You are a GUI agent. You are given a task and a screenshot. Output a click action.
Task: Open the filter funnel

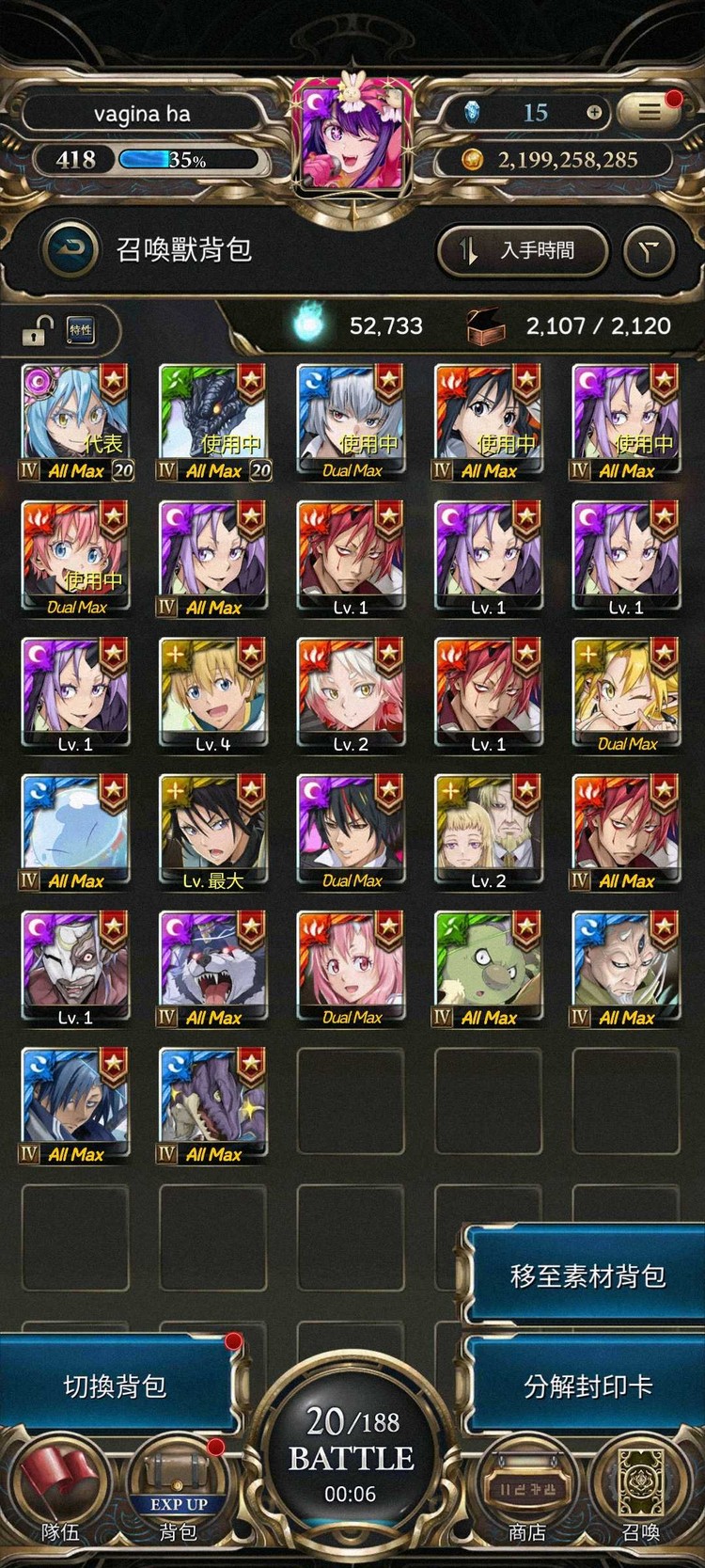(x=650, y=250)
